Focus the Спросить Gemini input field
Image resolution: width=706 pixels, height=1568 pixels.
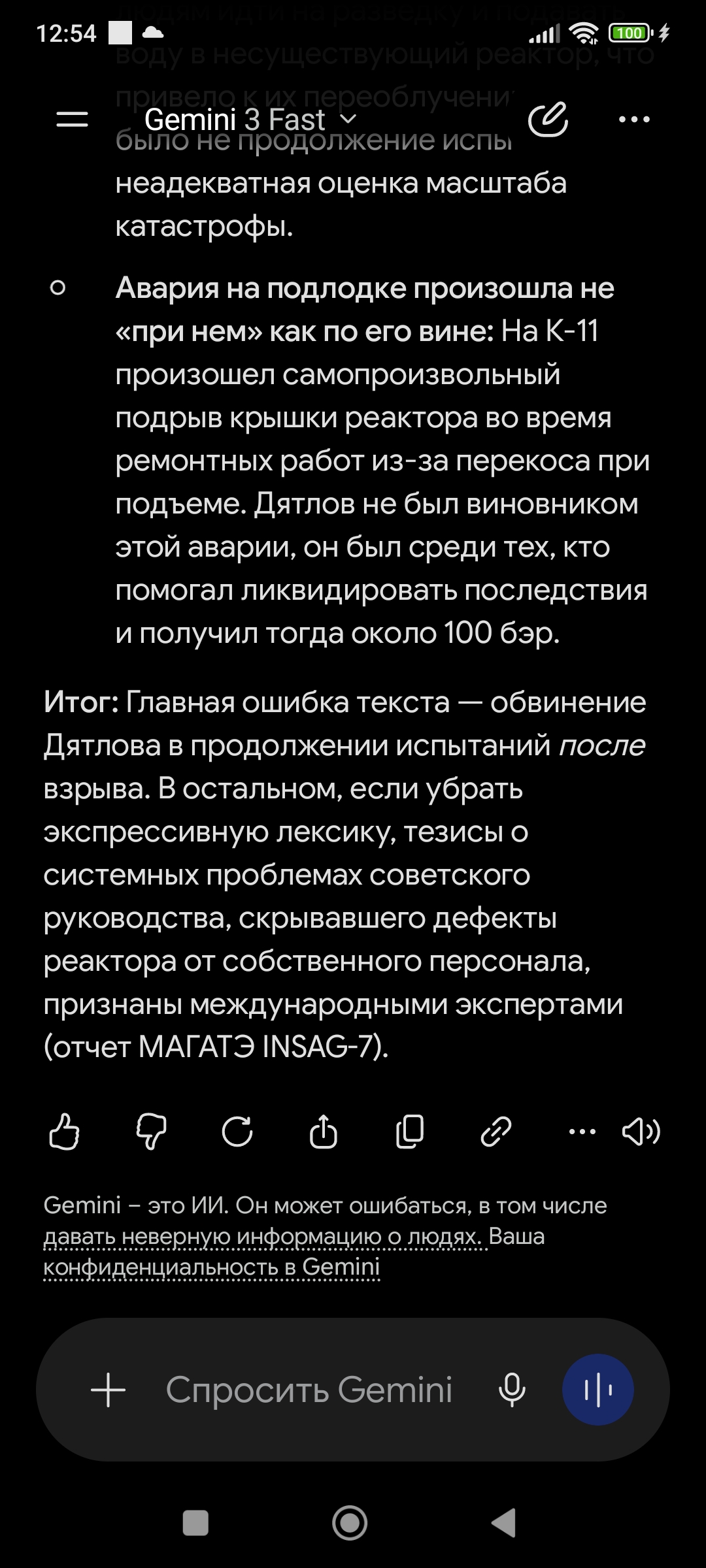[x=309, y=1390]
